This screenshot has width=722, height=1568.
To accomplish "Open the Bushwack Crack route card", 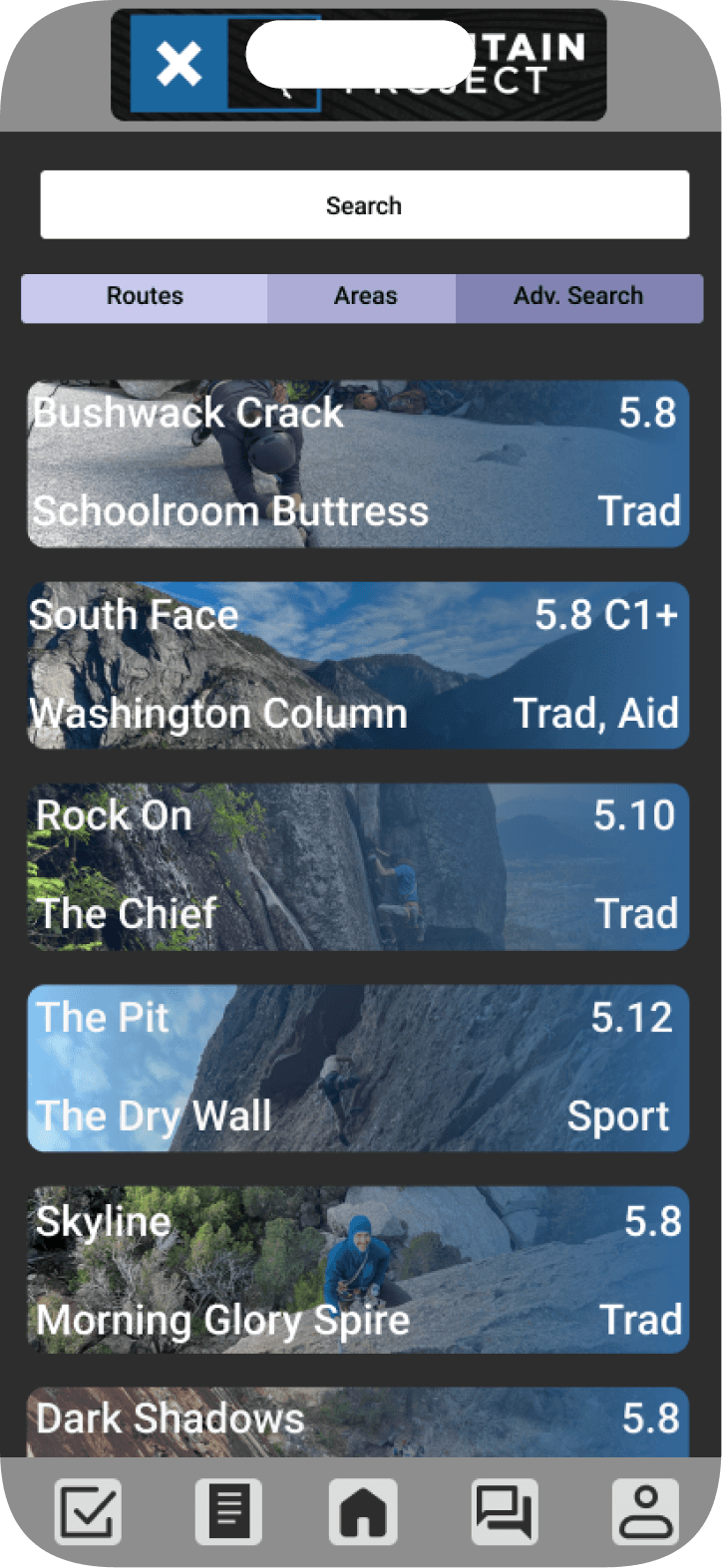I will click(x=357, y=464).
